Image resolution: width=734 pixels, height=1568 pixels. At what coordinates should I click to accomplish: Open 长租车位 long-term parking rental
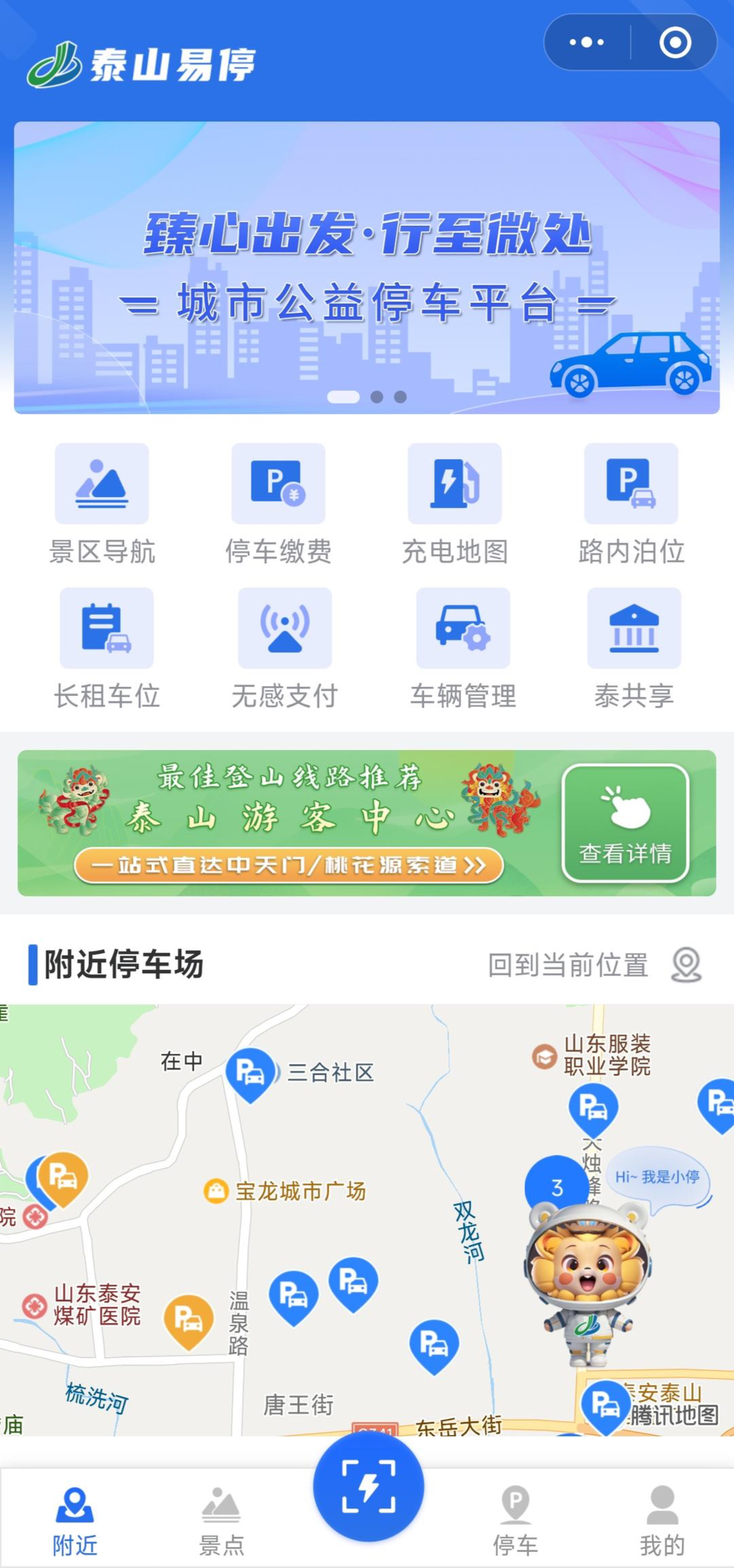coord(107,648)
